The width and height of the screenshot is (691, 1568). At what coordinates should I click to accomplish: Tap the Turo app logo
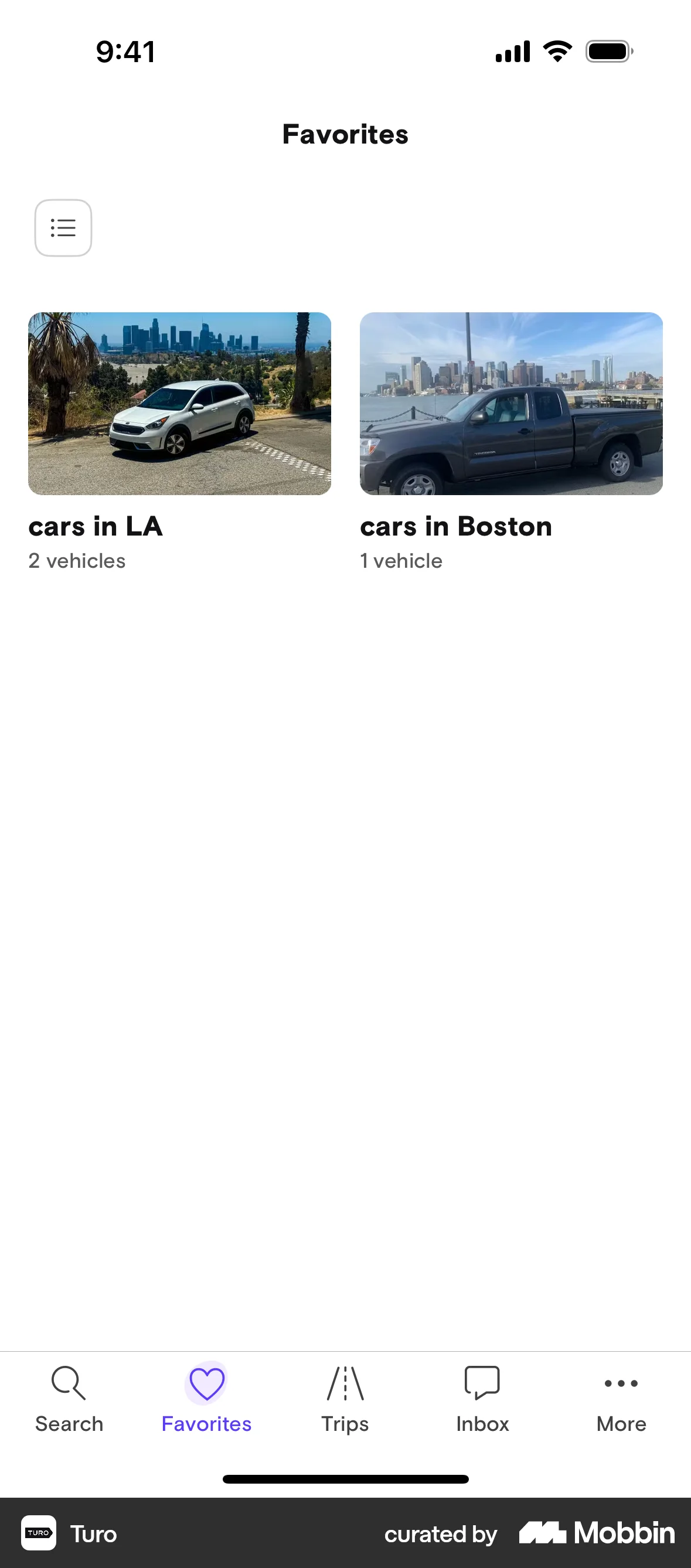[39, 1533]
